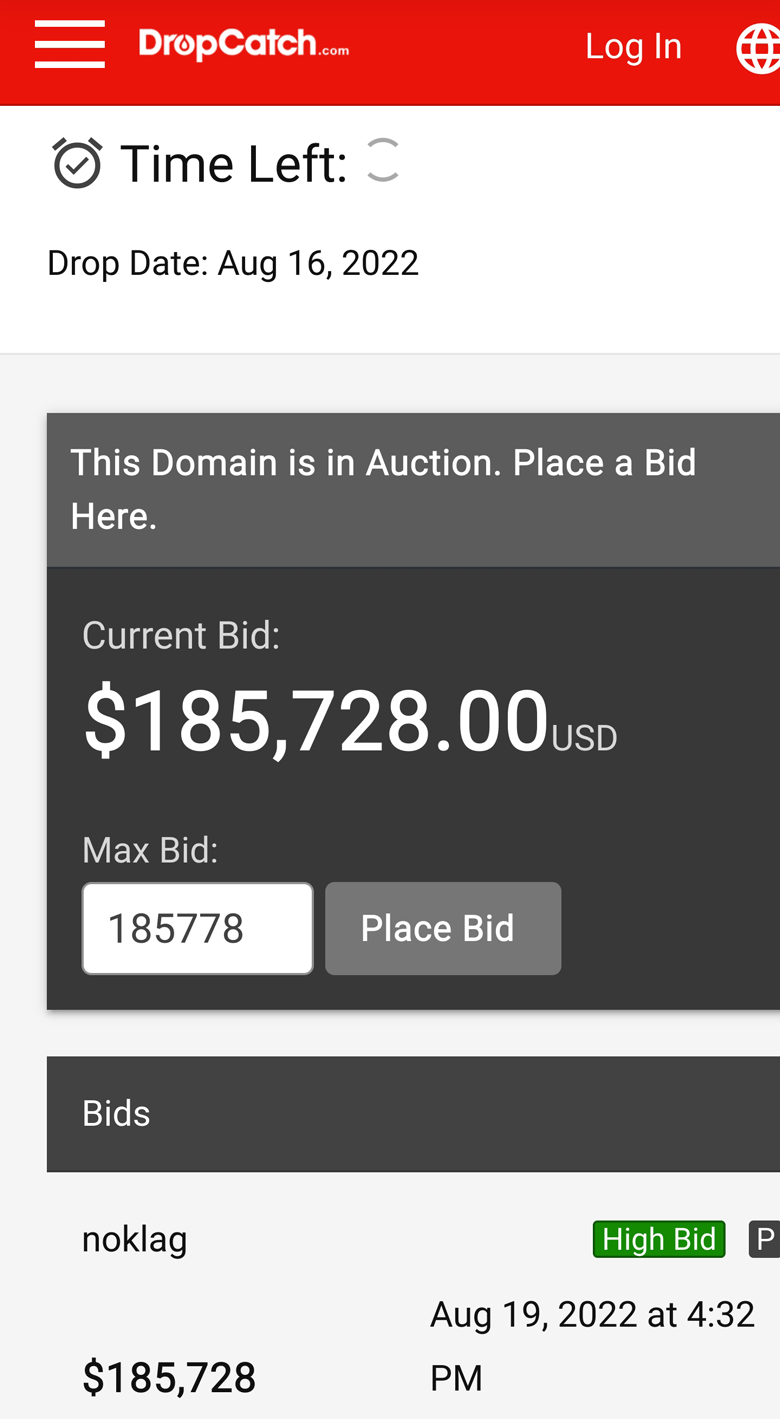Open the globe language selector

(x=758, y=48)
